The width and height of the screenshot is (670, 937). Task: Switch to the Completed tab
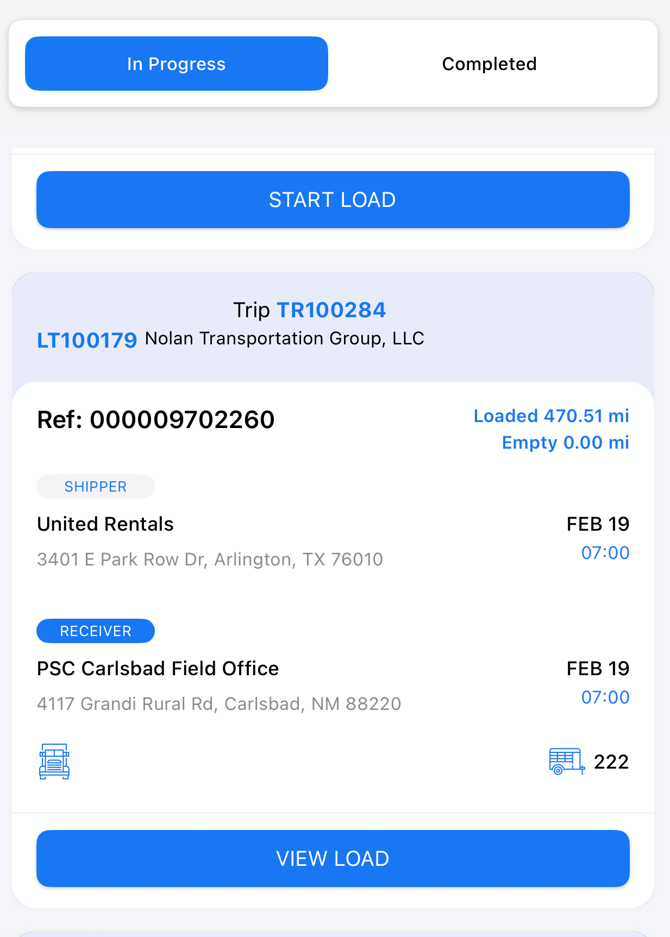point(489,64)
